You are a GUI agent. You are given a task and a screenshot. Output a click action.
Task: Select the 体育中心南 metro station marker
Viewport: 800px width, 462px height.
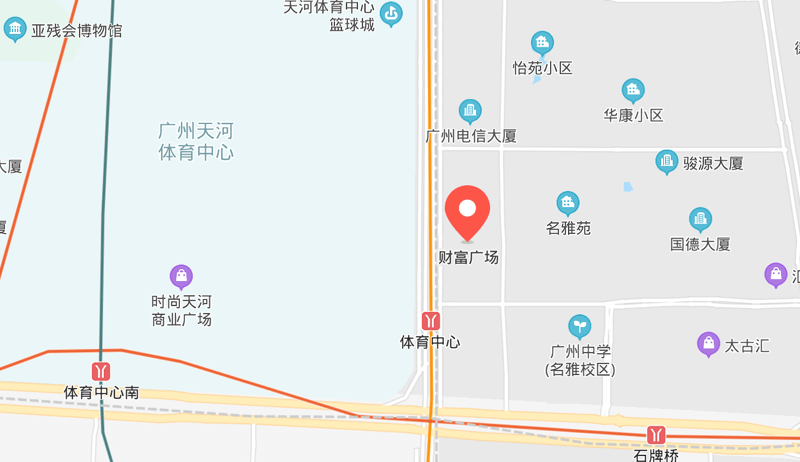[x=101, y=371]
